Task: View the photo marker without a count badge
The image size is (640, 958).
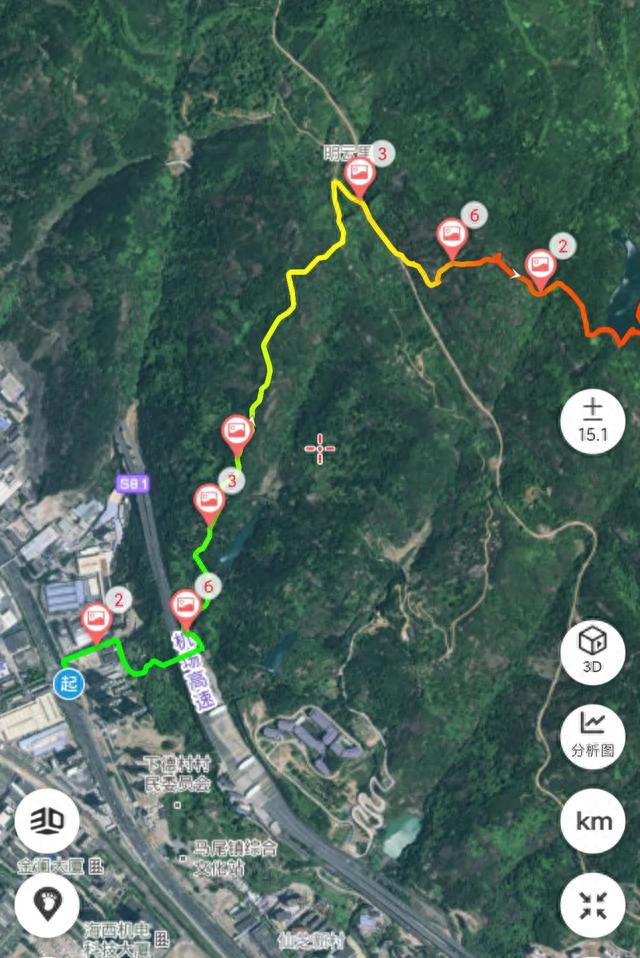Action: 238,432
